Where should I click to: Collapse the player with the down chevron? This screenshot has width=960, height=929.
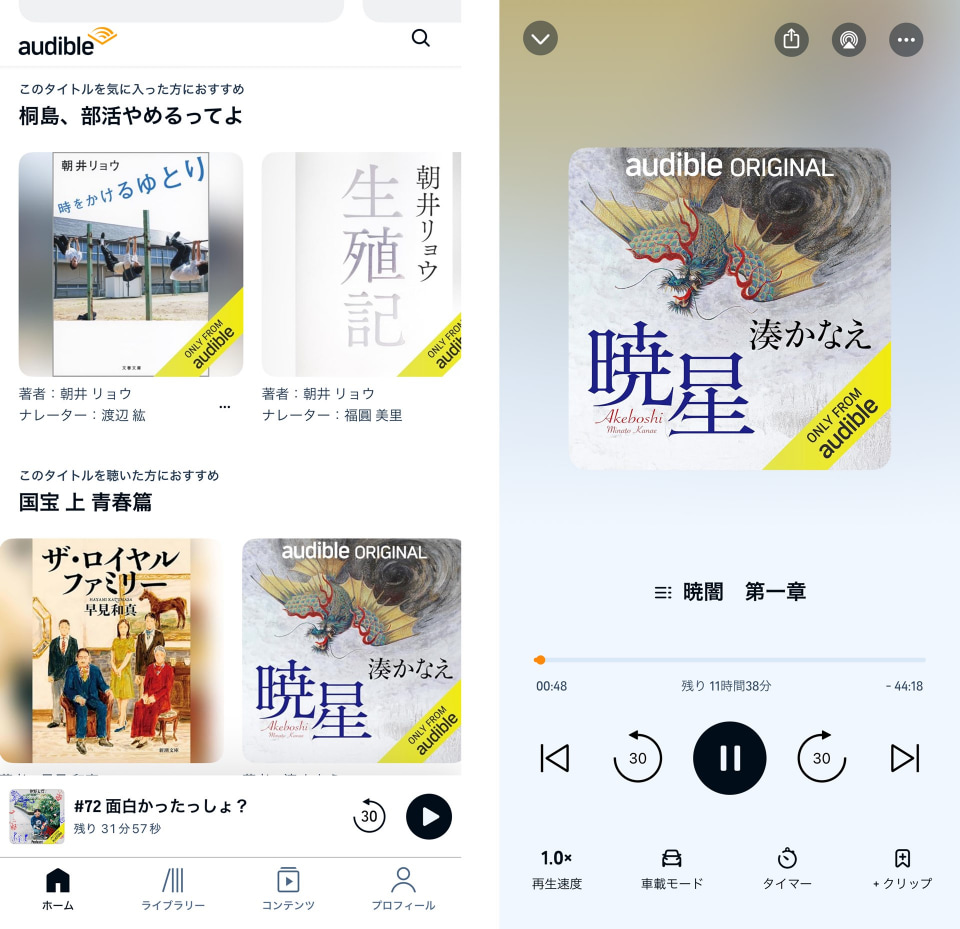coord(541,39)
